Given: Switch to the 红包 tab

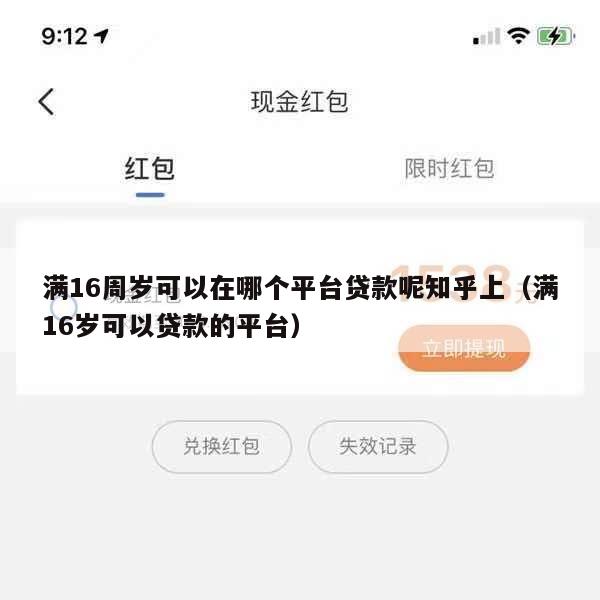Looking at the screenshot, I should coord(150,169).
